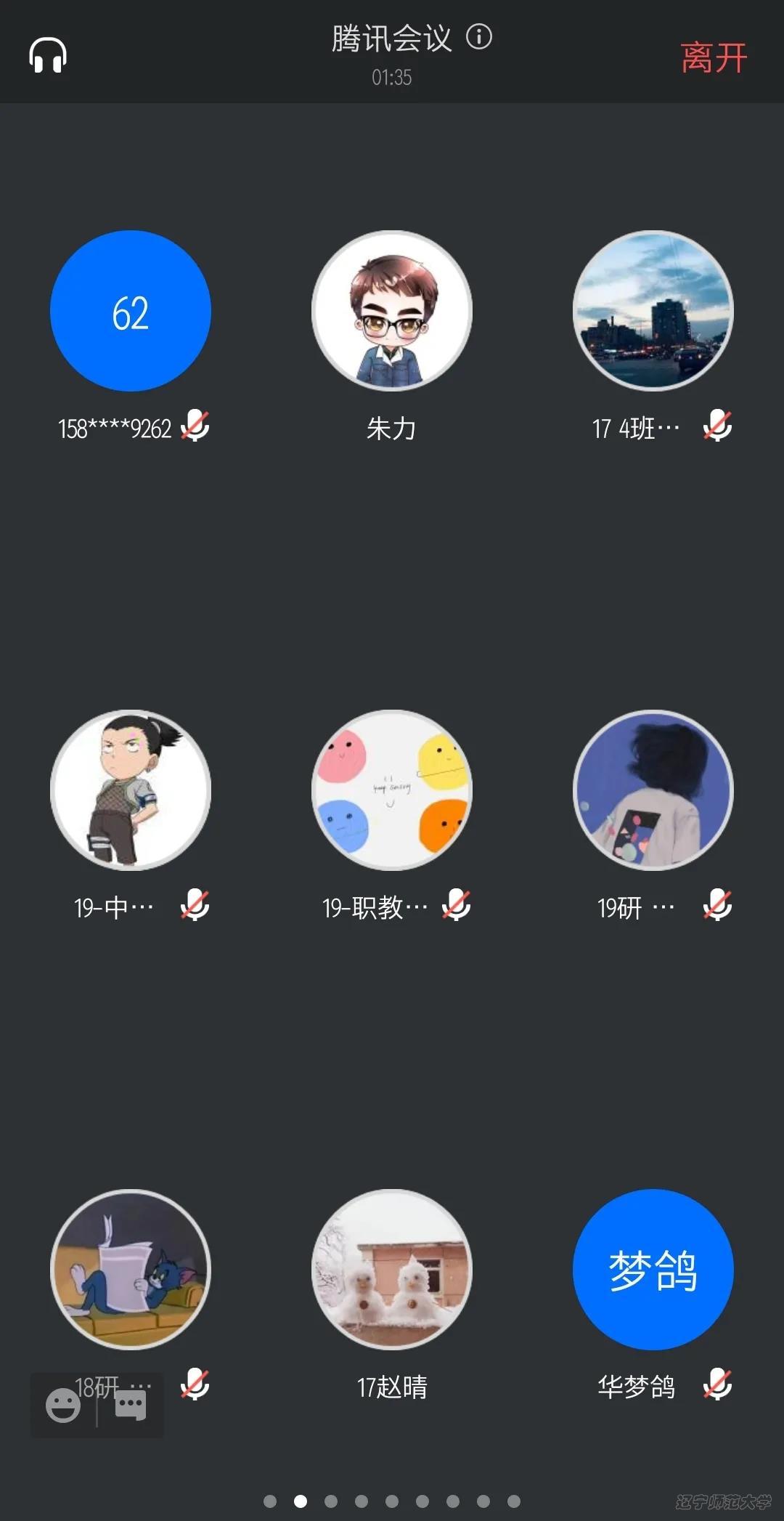
Task: Open the 19-职教 participant avatar
Action: 392,790
